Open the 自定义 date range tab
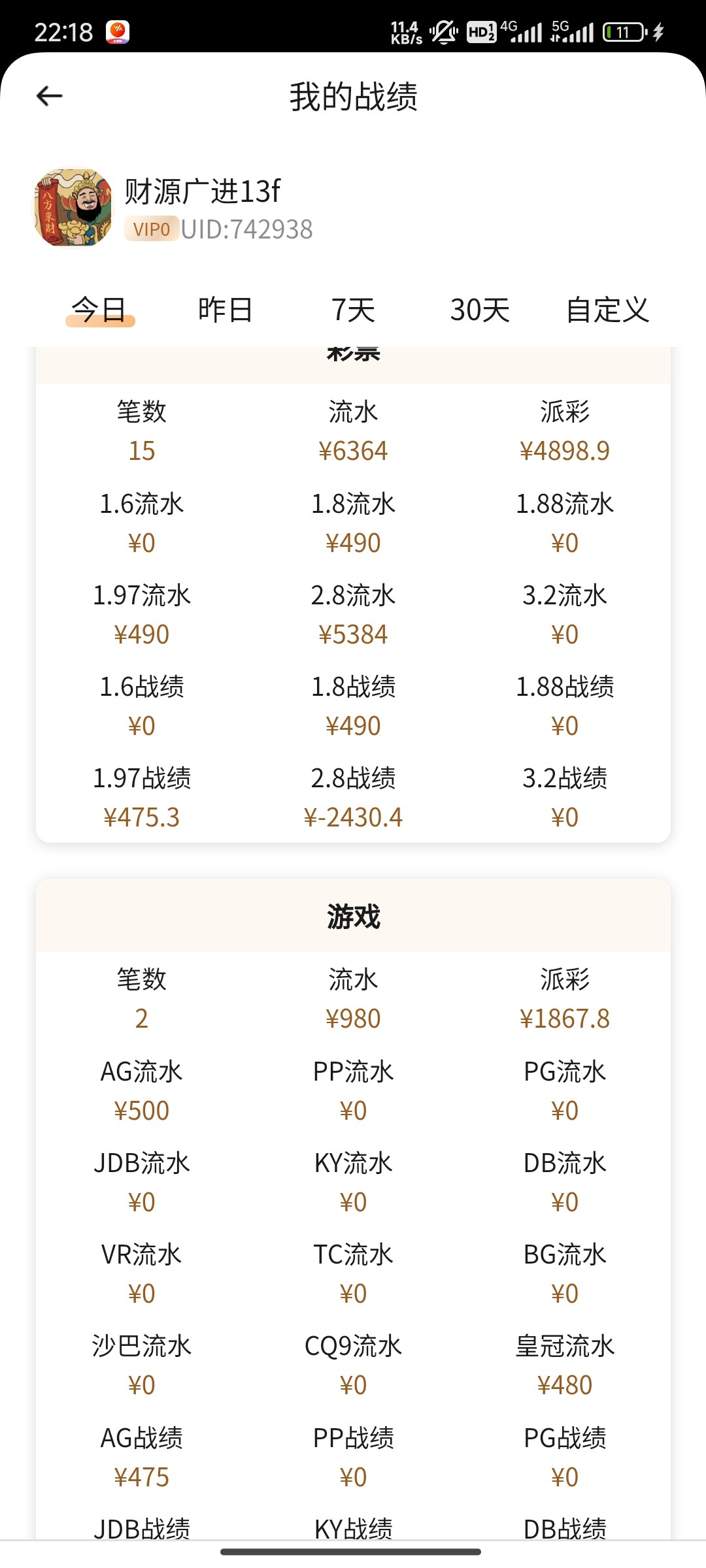The width and height of the screenshot is (706, 1568). coord(607,310)
